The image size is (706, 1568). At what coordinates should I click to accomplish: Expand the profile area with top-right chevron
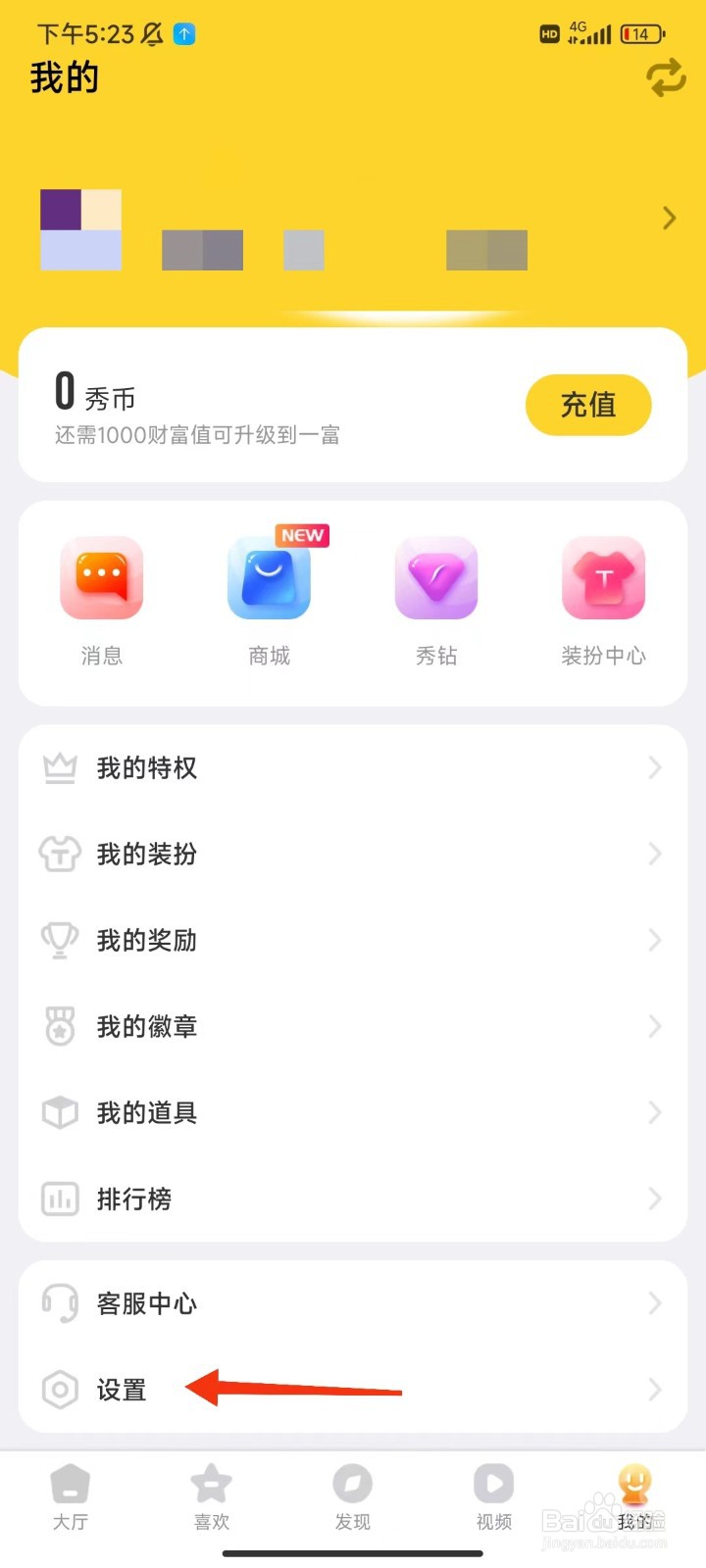coord(670,218)
